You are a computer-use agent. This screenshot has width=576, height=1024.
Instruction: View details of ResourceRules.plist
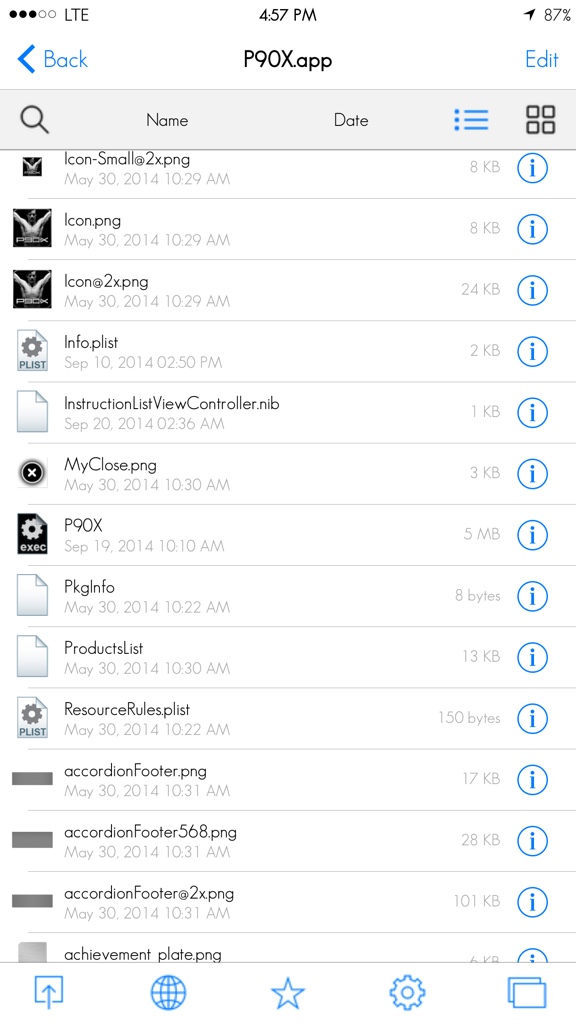pyautogui.click(x=532, y=719)
